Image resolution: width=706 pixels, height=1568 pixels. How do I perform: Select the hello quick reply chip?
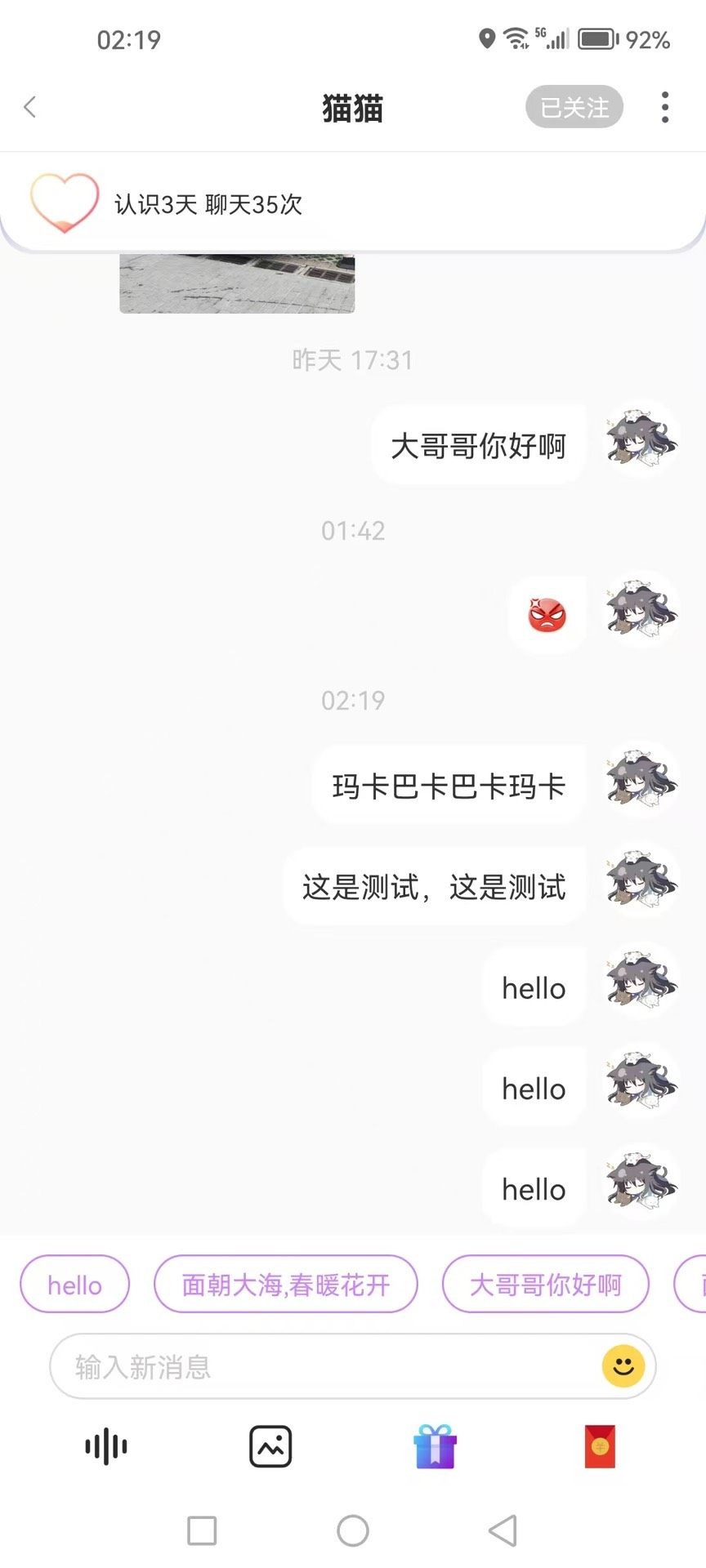pyautogui.click(x=74, y=1285)
